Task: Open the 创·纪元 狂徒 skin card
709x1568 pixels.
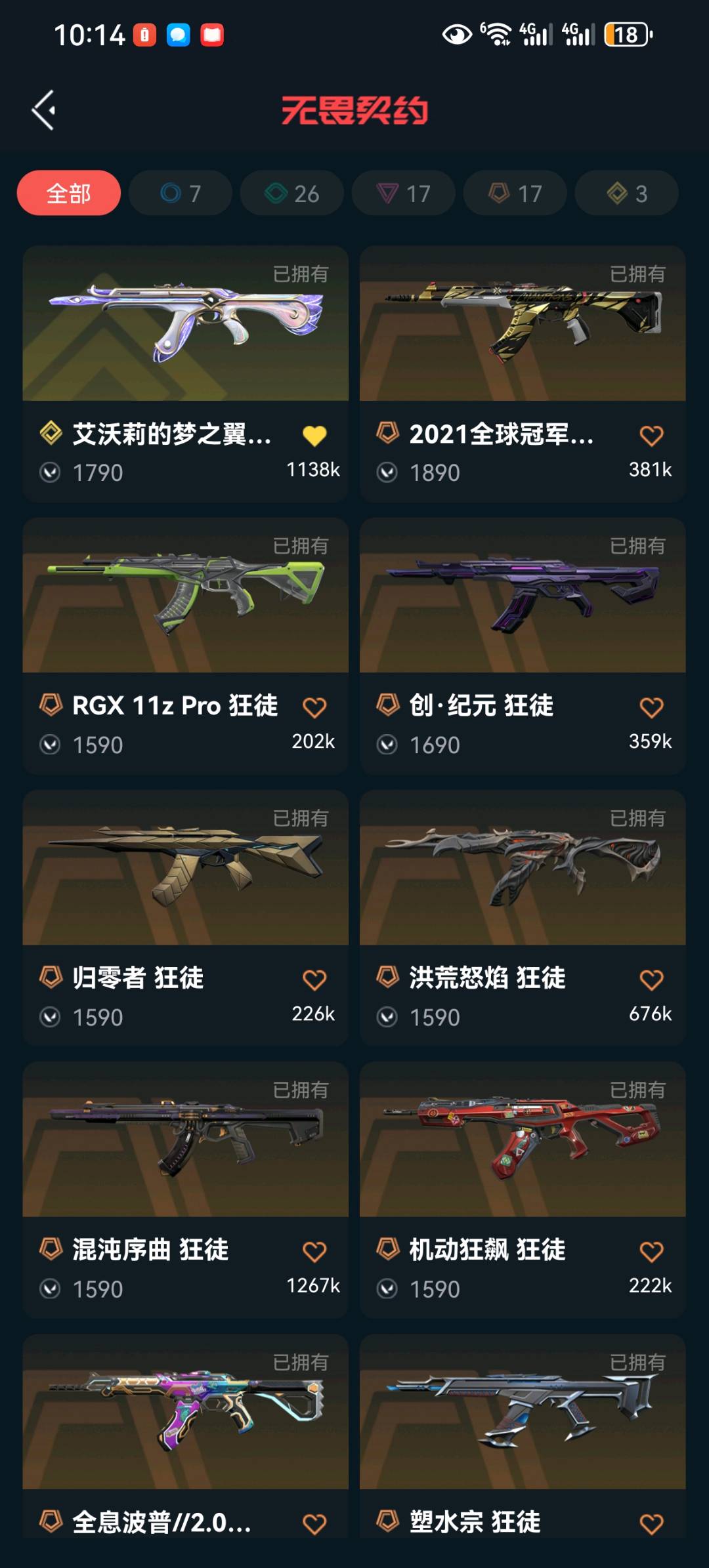Action: click(x=523, y=597)
